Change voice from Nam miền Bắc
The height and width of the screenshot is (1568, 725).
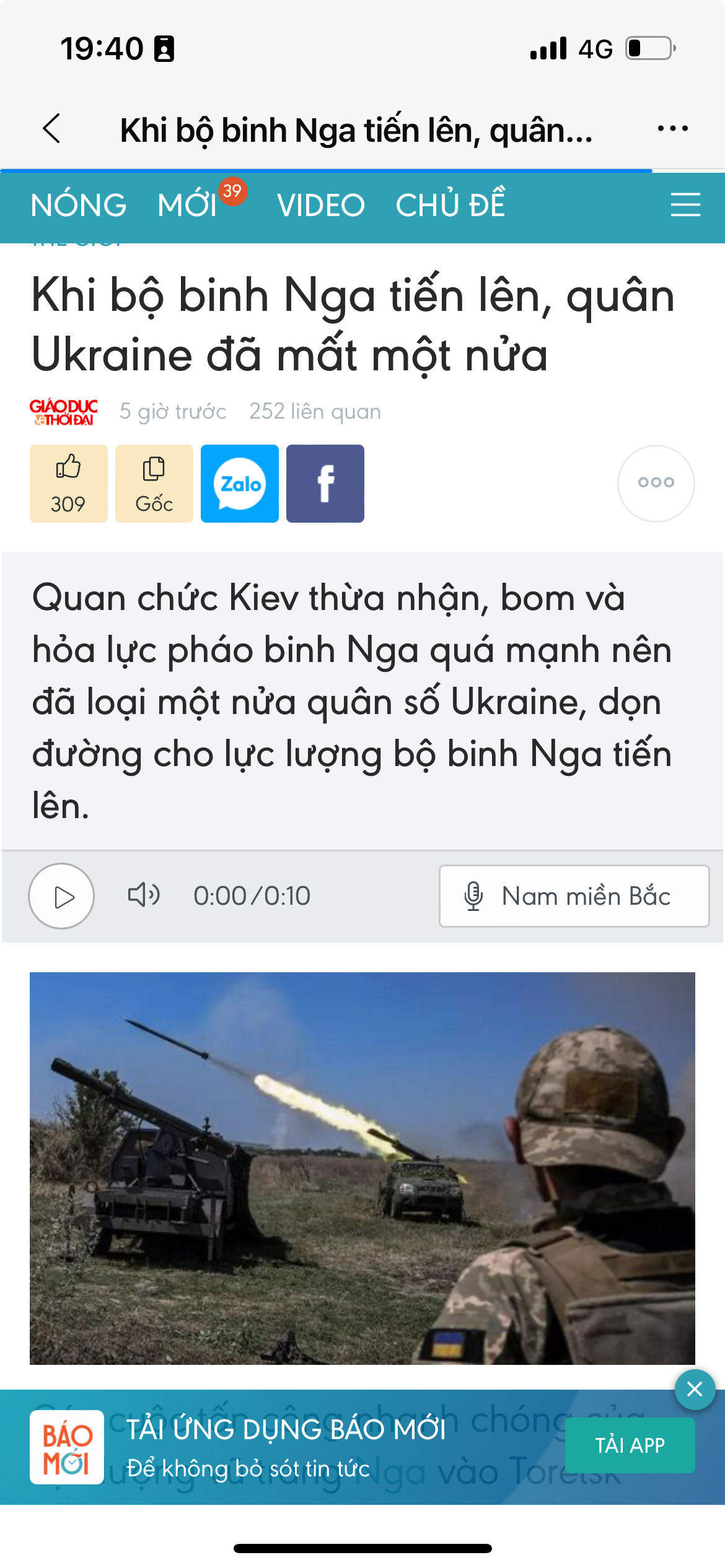[574, 896]
